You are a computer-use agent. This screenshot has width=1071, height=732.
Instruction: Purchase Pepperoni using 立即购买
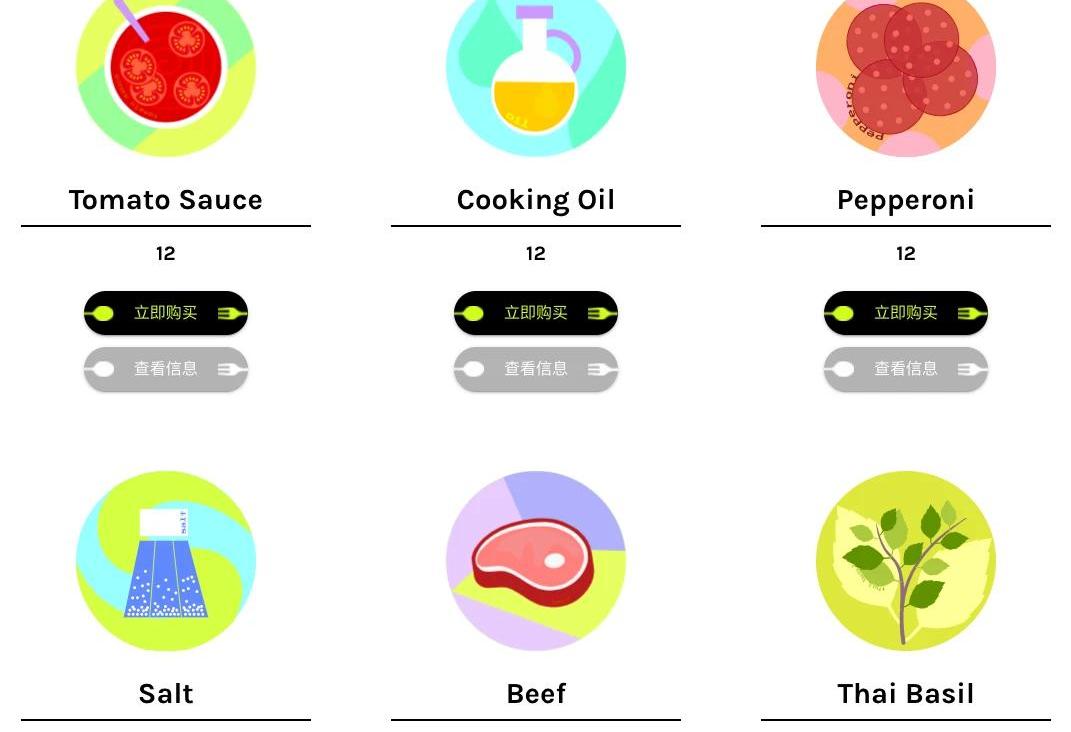[906, 313]
